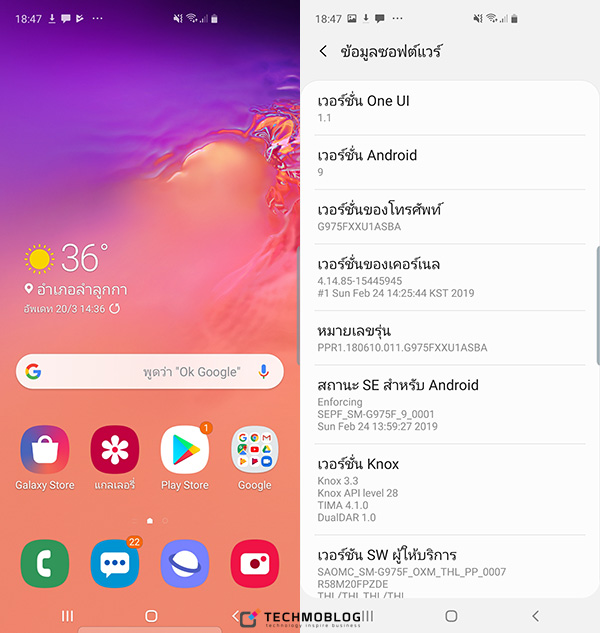Open the Messages app with 22 badge
Screen dimensions: 600x633
tap(114, 564)
